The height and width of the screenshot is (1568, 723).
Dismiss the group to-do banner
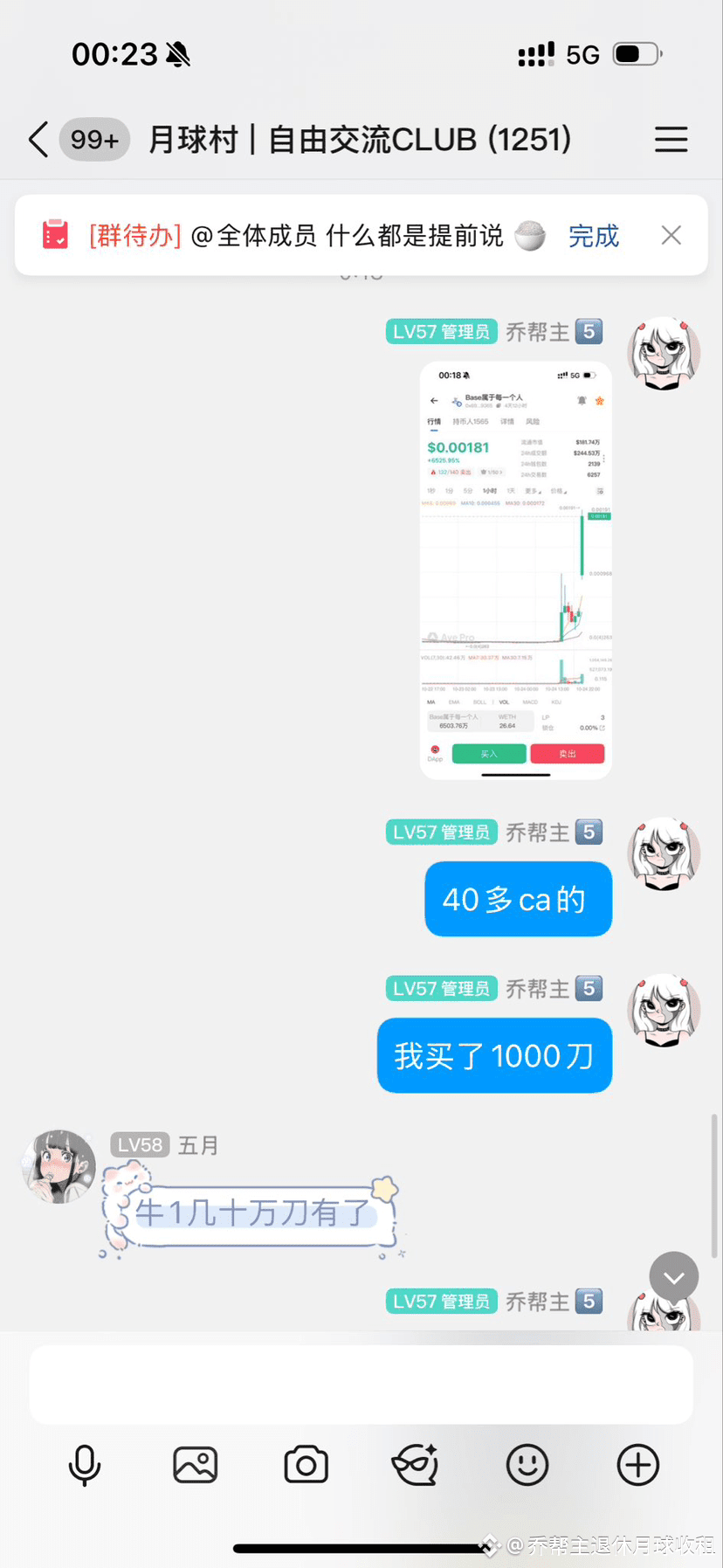point(671,235)
